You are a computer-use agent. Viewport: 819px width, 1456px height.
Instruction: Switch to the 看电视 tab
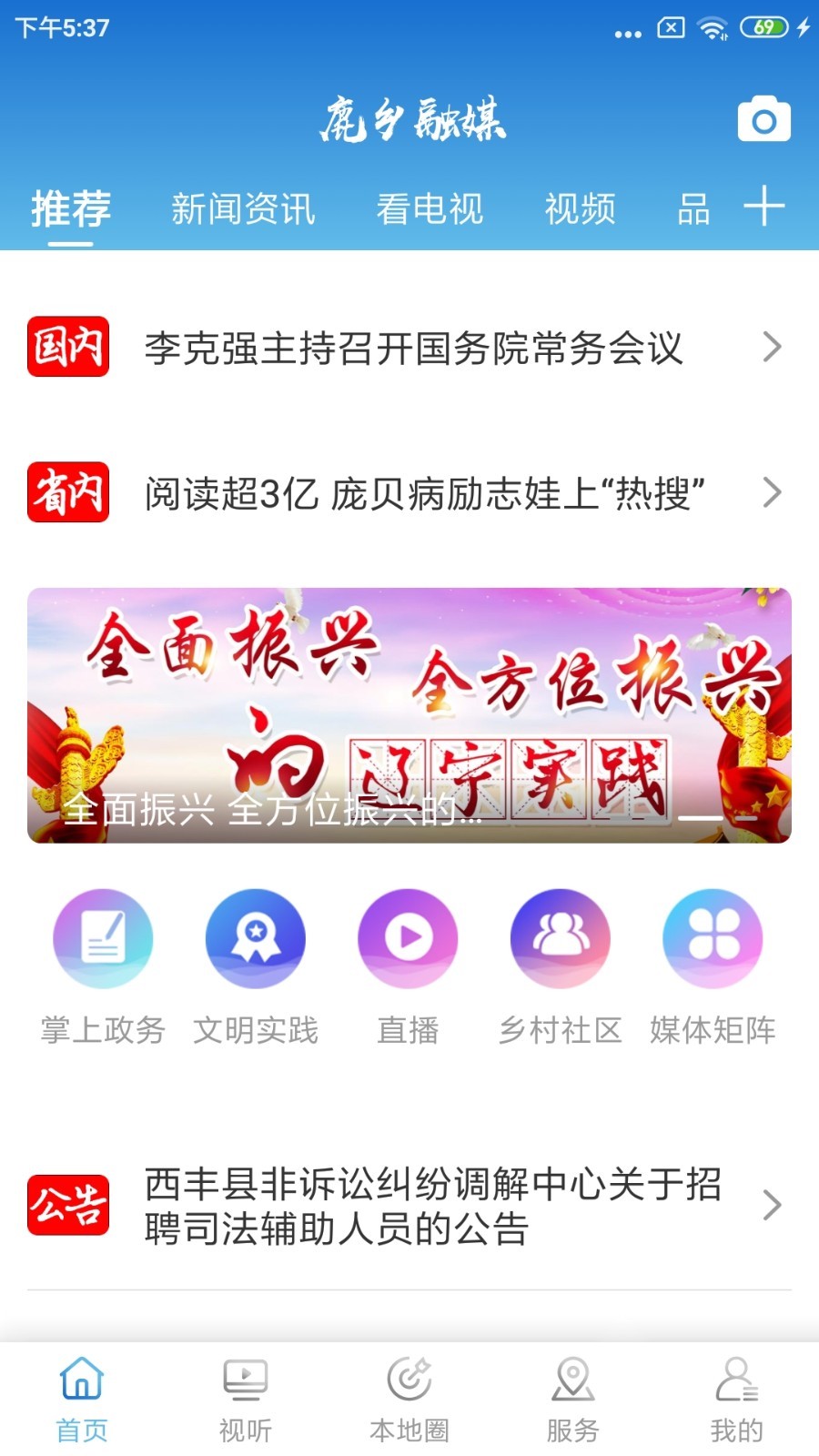(430, 208)
